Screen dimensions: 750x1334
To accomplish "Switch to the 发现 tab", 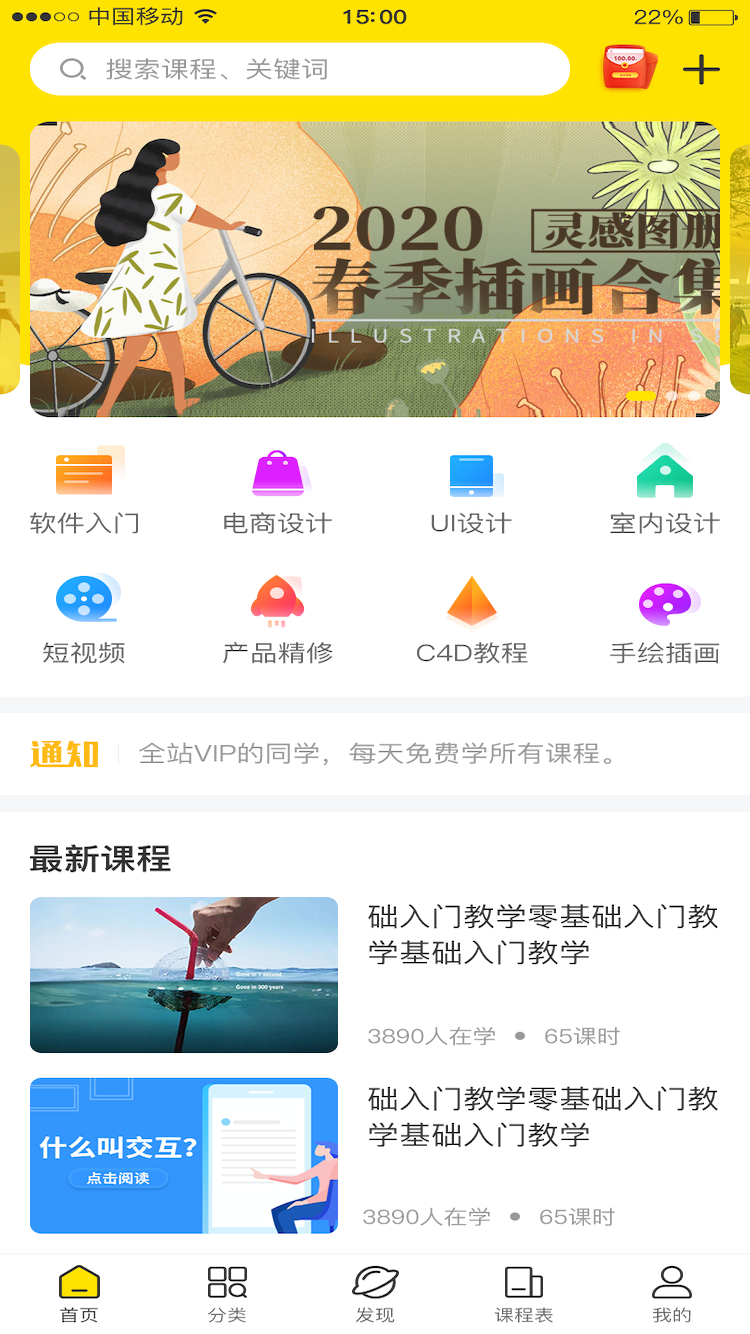I will click(375, 1293).
